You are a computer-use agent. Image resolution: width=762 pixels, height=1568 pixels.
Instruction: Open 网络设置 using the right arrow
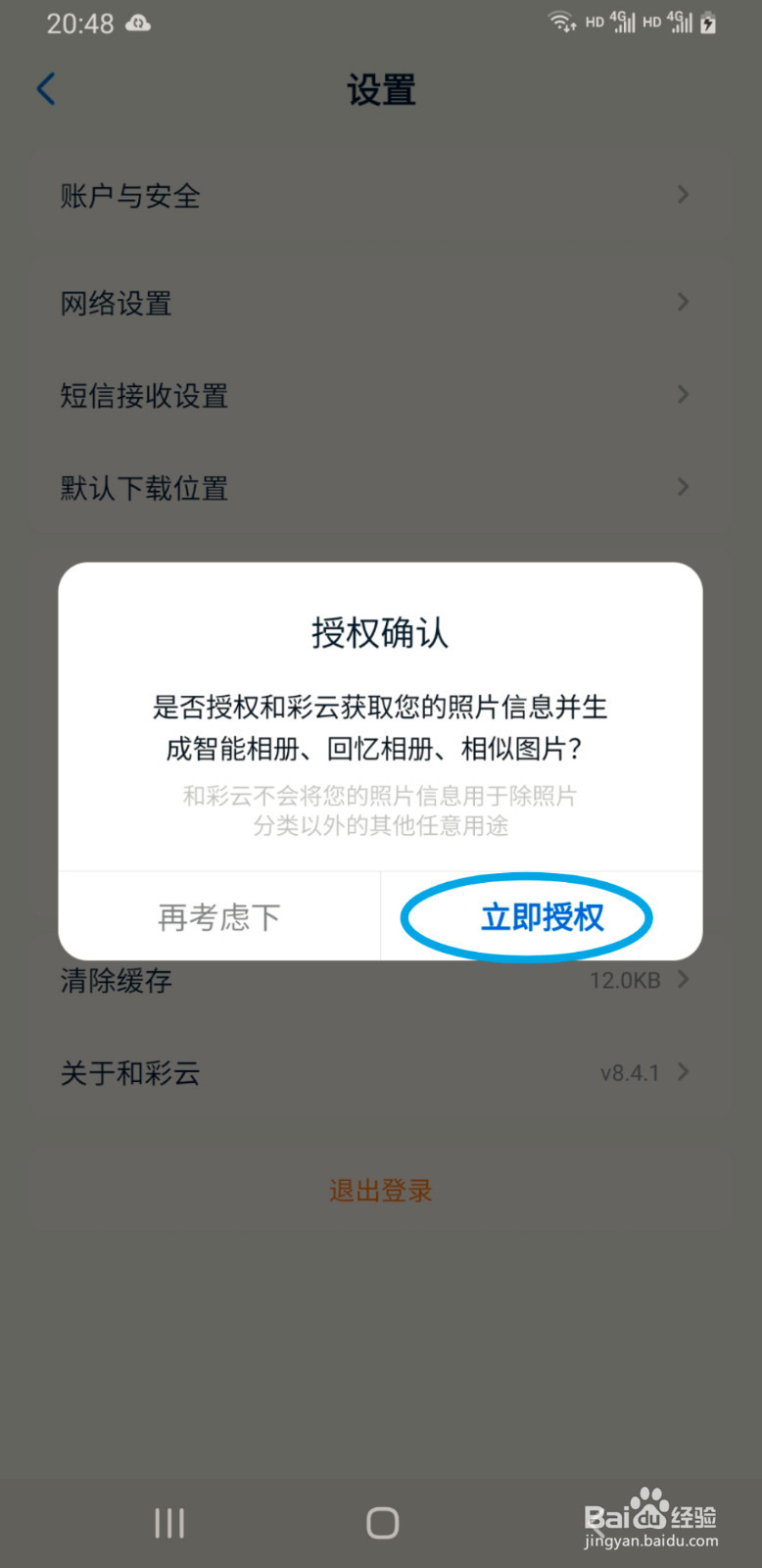(x=683, y=303)
